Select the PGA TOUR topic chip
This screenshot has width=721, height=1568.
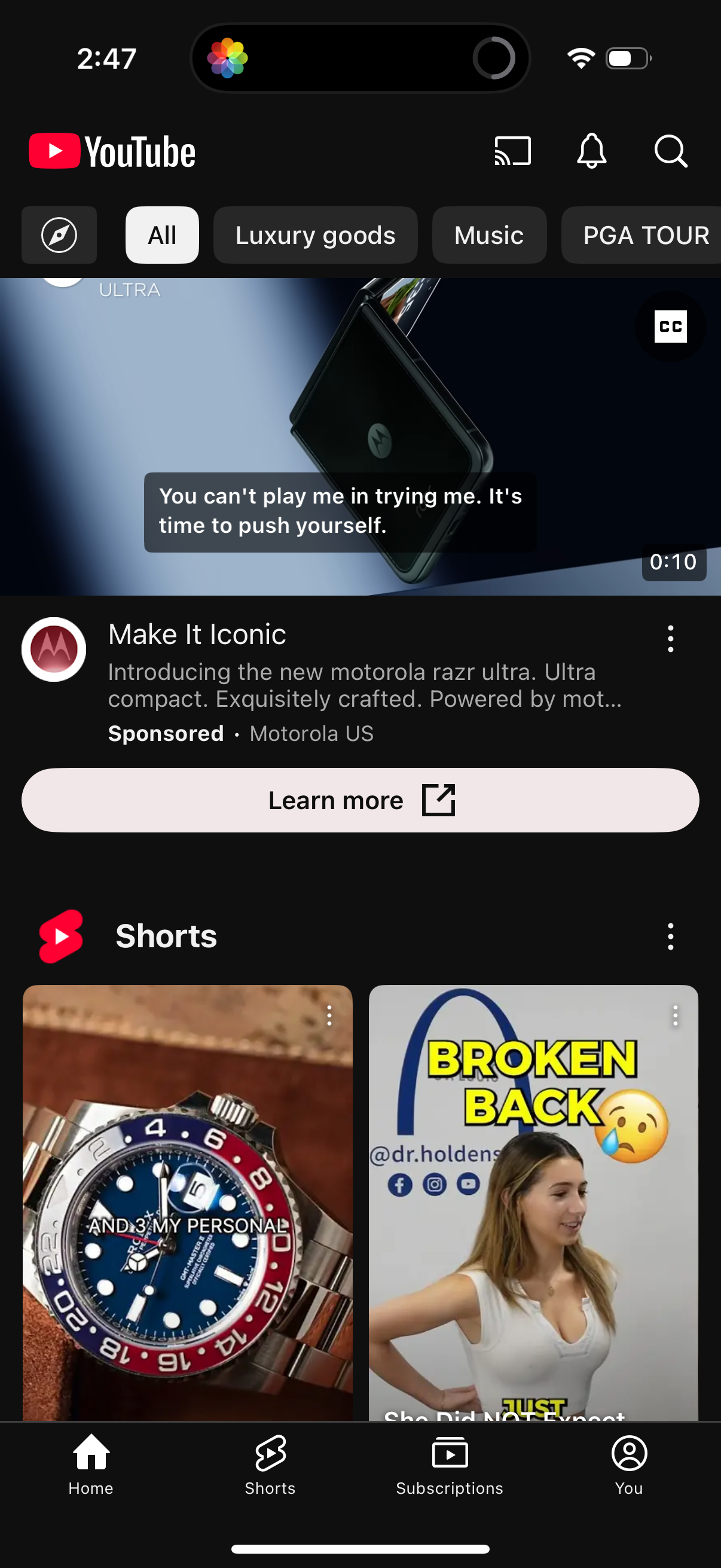coord(645,235)
